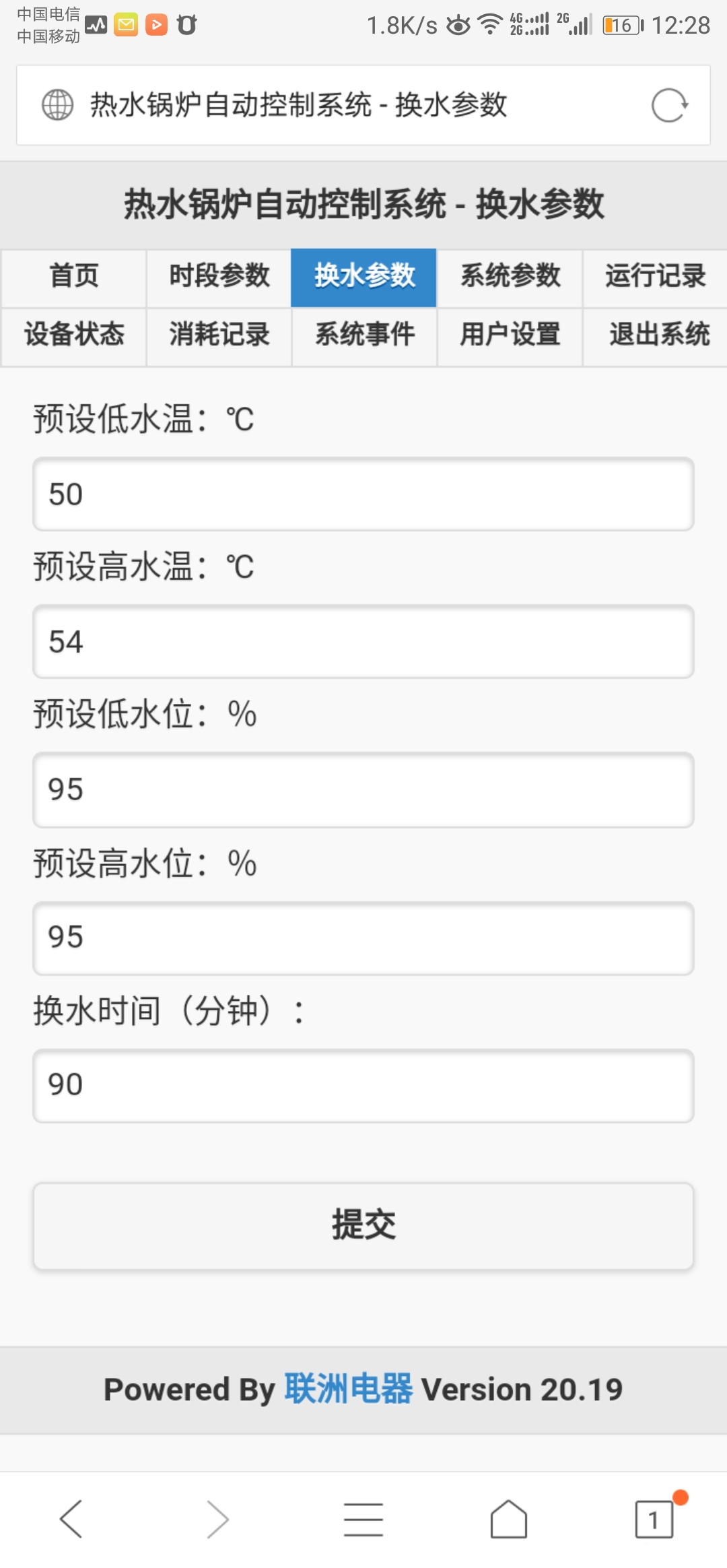
Task: Select the 预设低水温 input showing 50
Action: point(363,496)
